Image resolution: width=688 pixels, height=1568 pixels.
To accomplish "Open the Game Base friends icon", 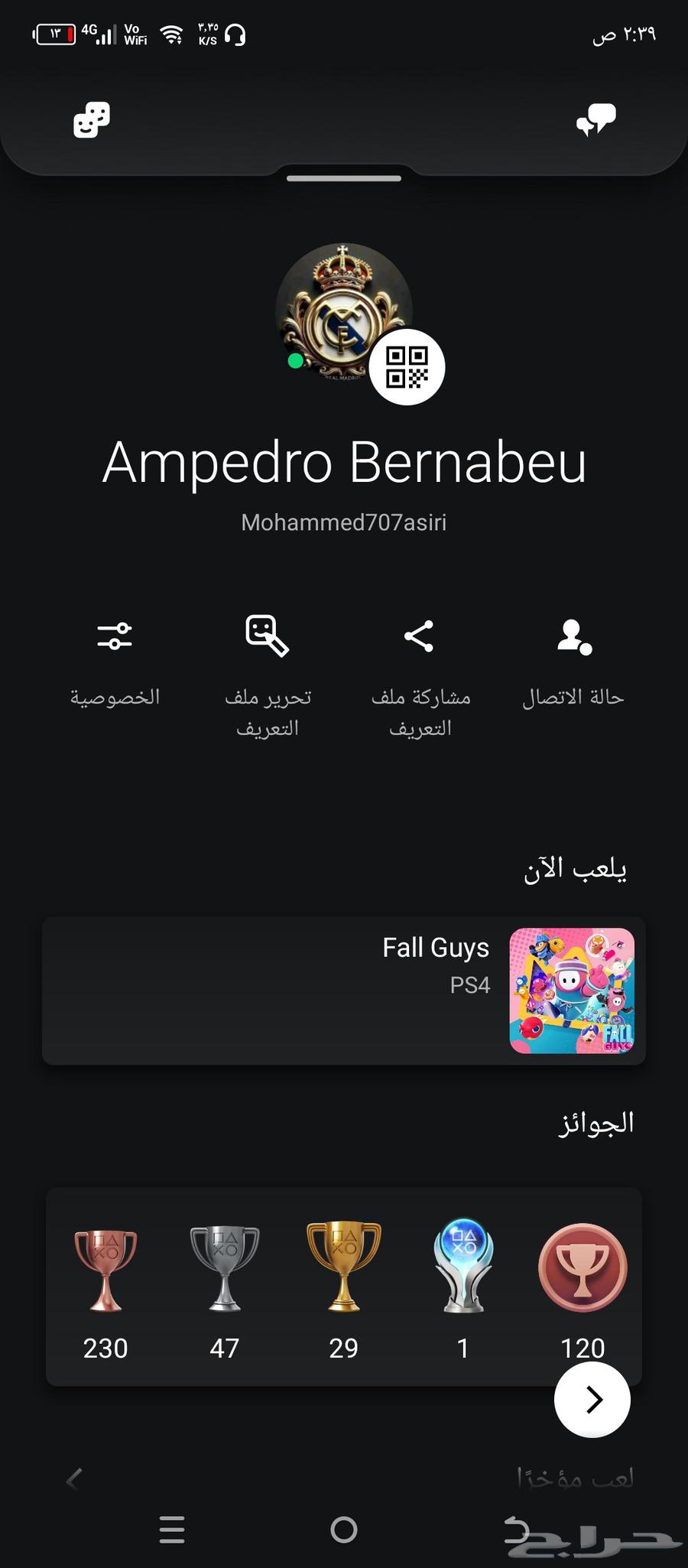I will pyautogui.click(x=92, y=120).
